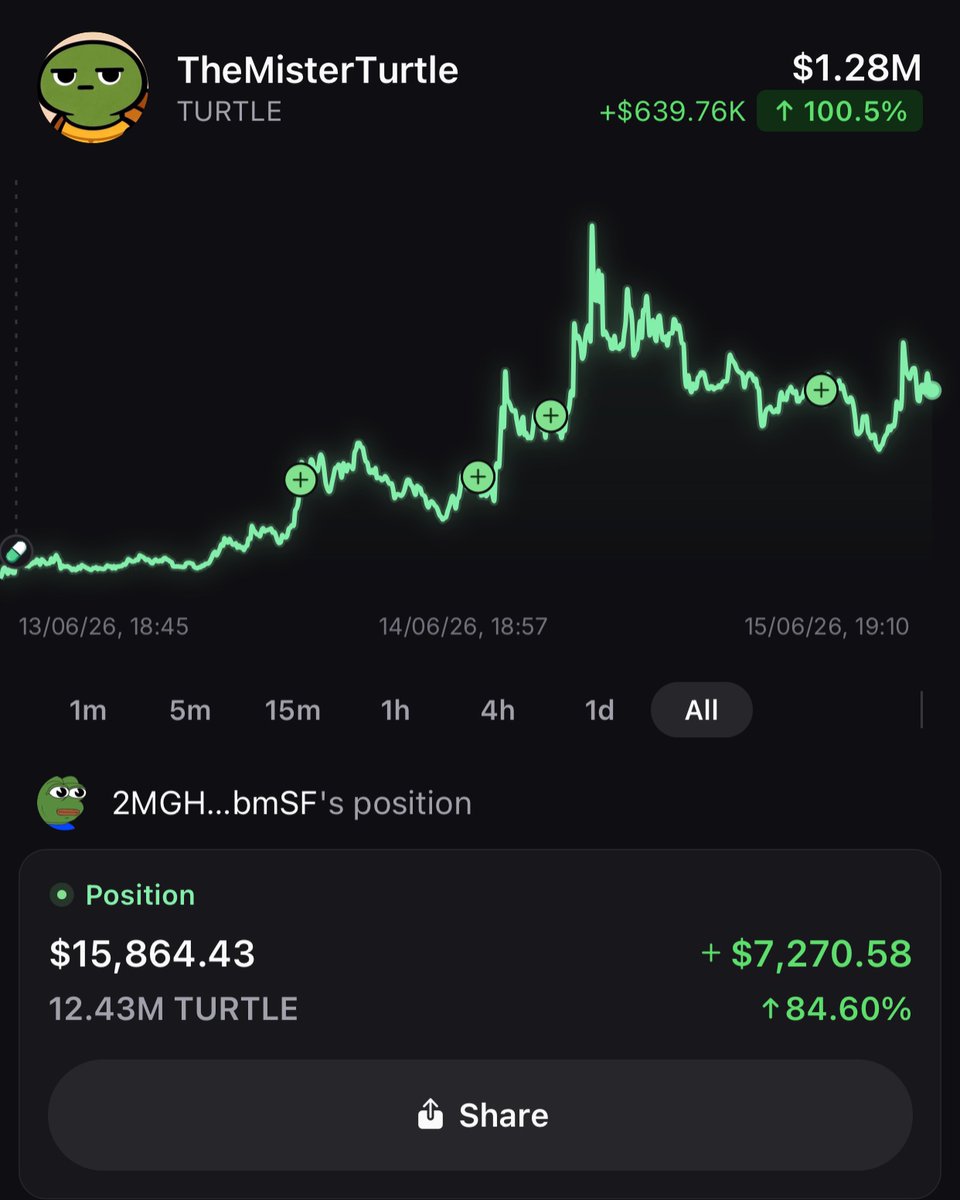Select the All timeframe

click(x=701, y=710)
